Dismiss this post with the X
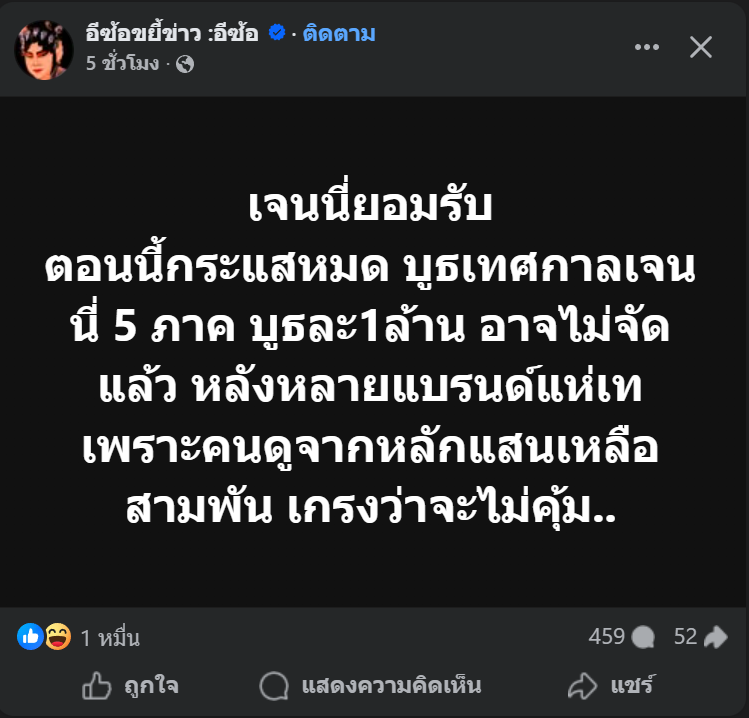 pos(701,46)
